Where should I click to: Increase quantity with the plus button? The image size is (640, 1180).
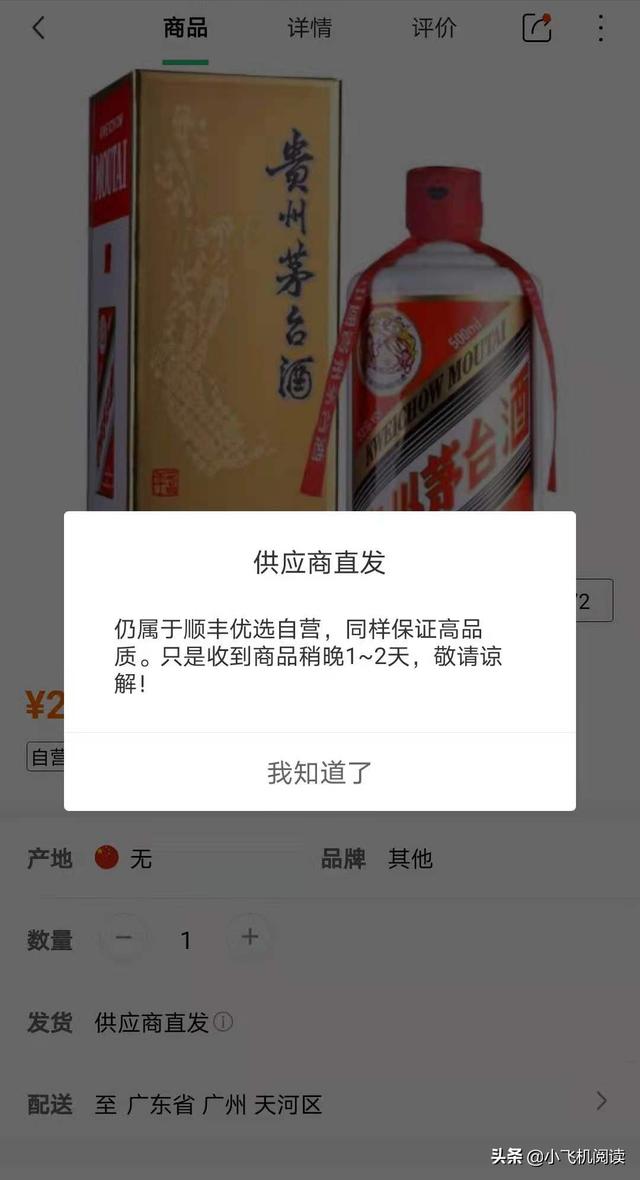(x=250, y=938)
